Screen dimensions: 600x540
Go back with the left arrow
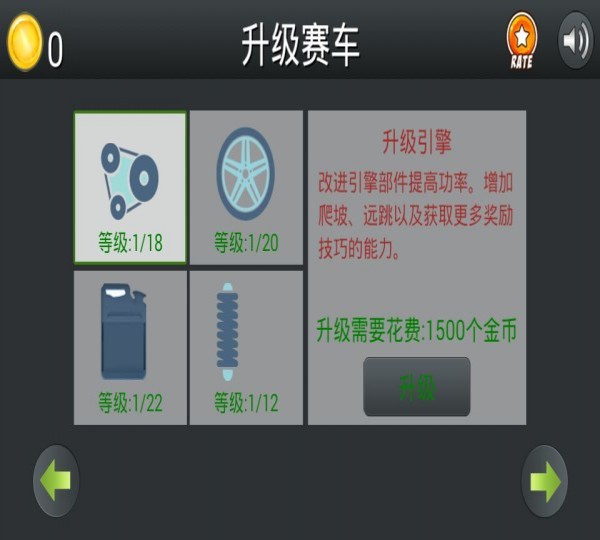pyautogui.click(x=56, y=481)
